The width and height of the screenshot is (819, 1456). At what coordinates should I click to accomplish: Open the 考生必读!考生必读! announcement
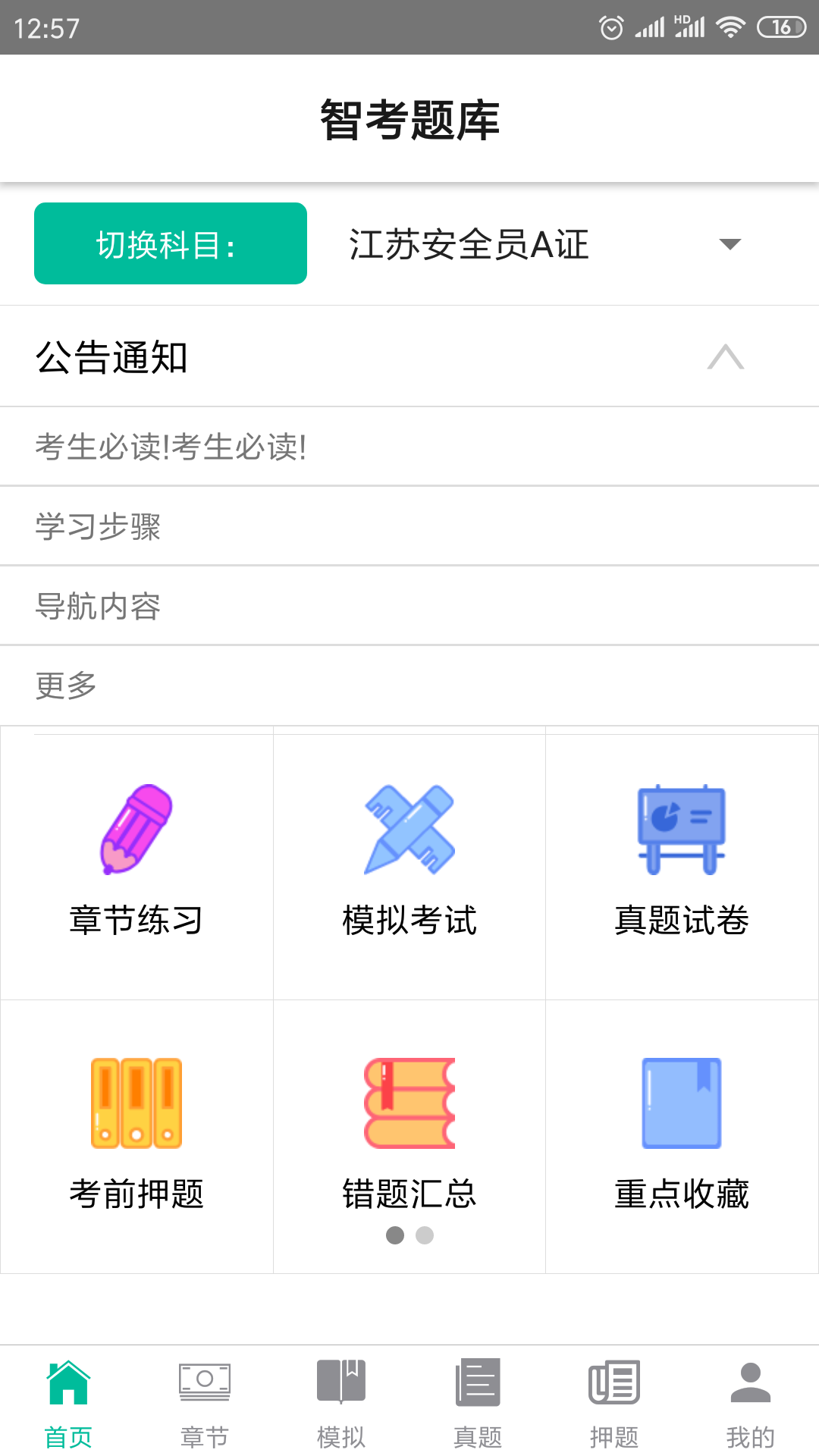click(x=168, y=447)
